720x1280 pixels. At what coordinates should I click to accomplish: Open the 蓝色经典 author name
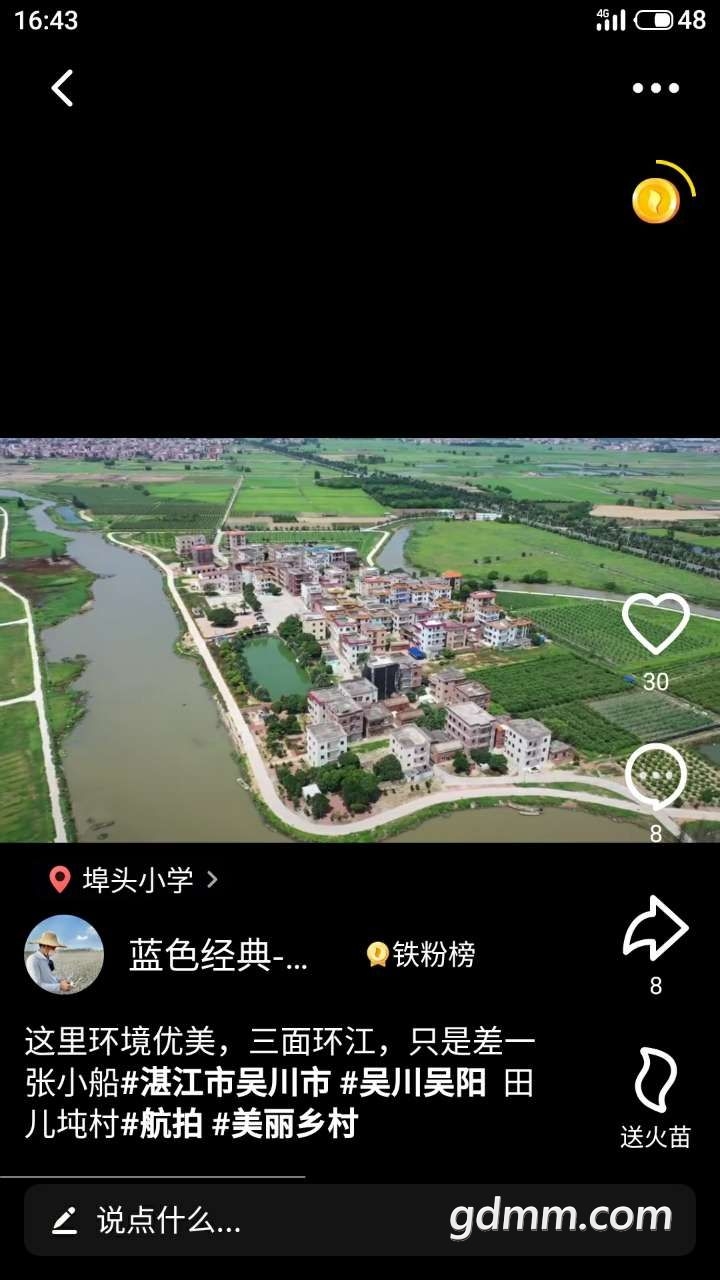[x=218, y=956]
